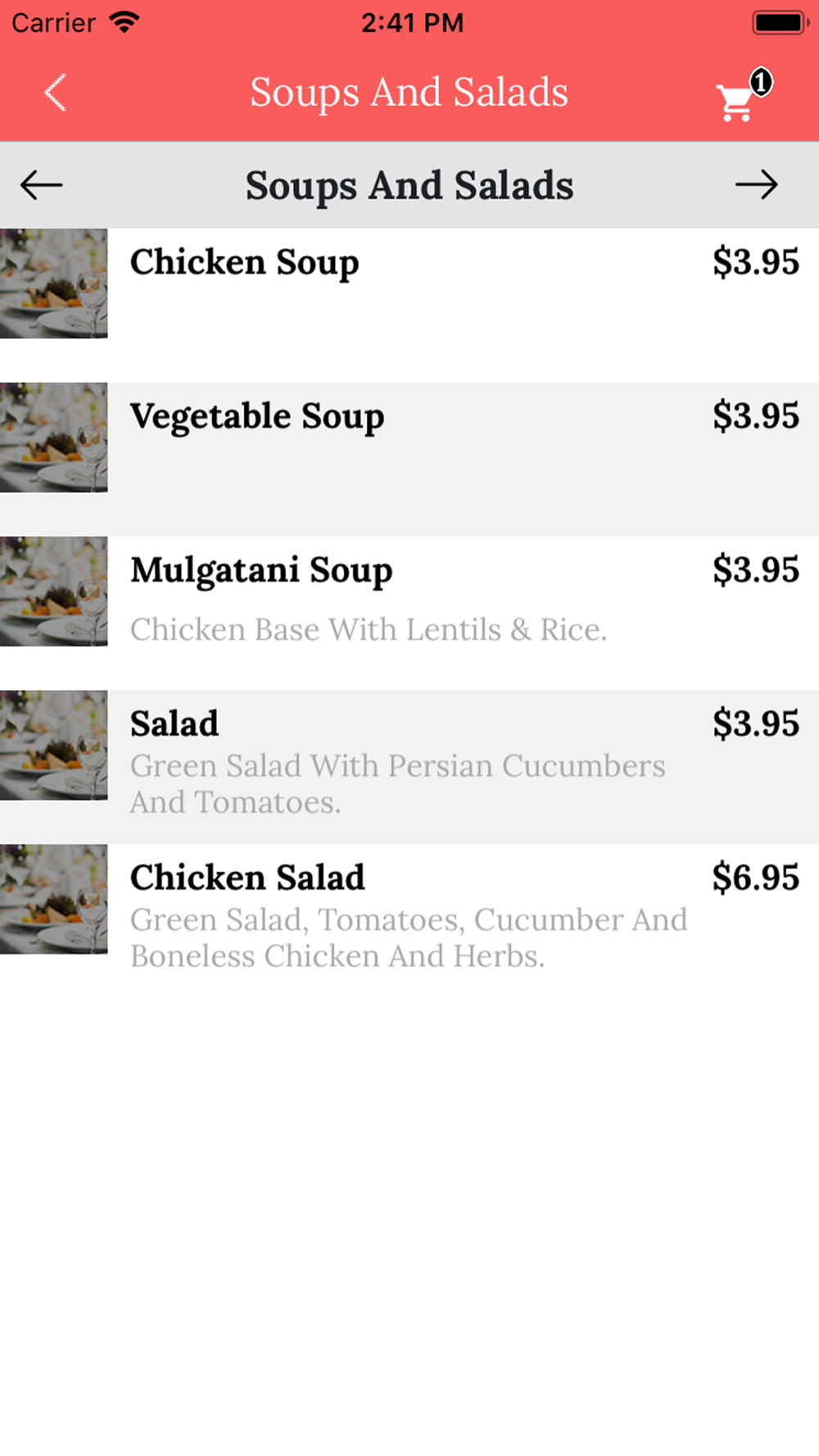Tap the Salad item for $3.95
Screen dimensions: 819x1456
click(x=409, y=767)
